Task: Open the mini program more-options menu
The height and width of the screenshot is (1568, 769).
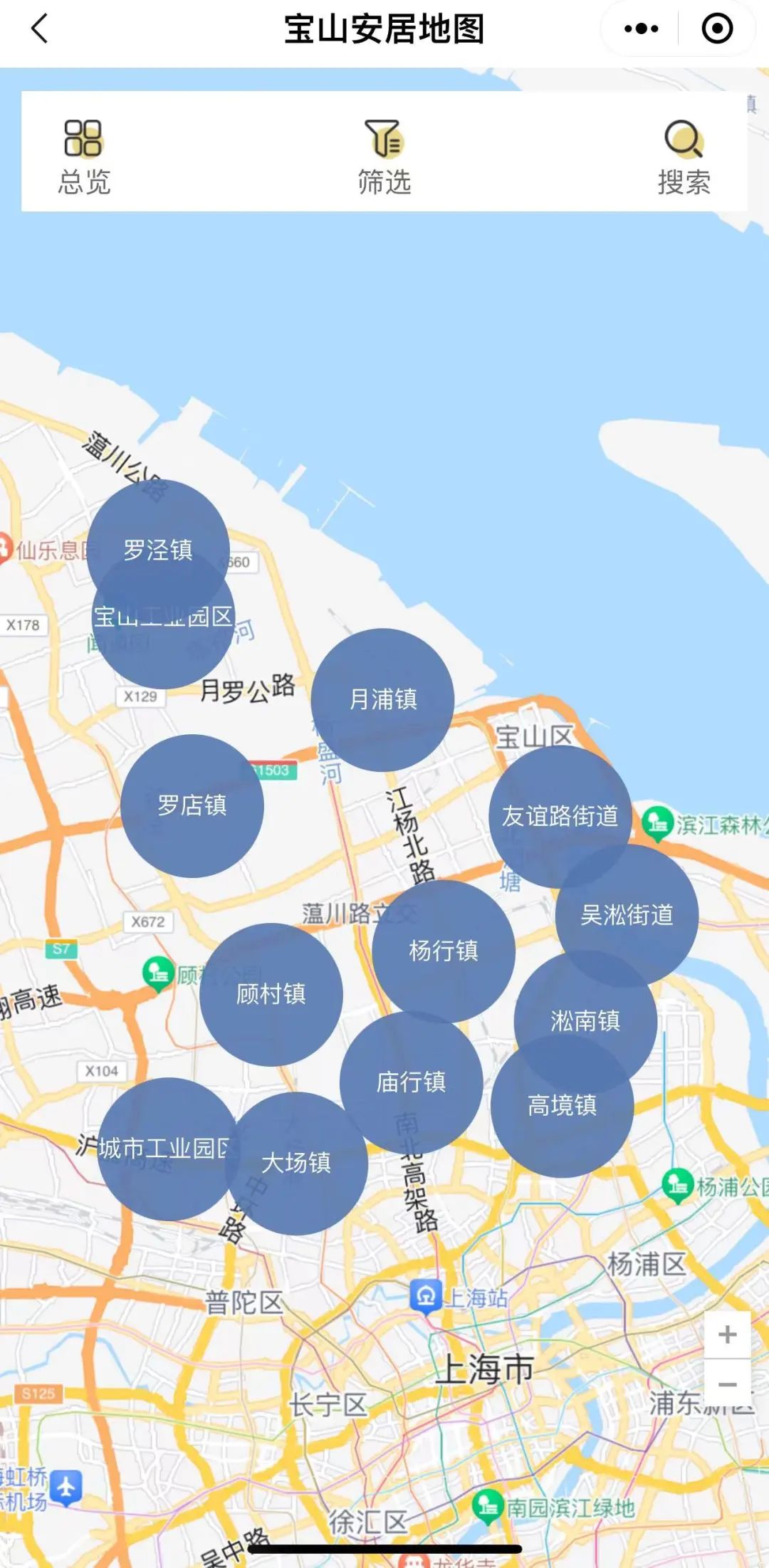Action: [641, 28]
